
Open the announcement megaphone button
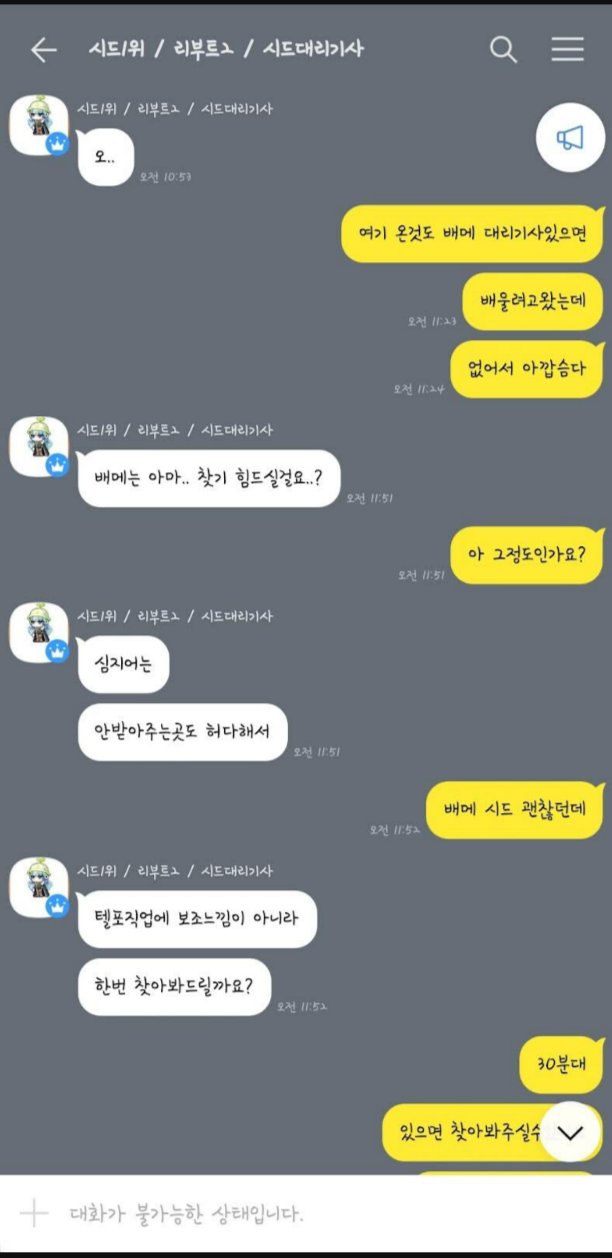569,138
